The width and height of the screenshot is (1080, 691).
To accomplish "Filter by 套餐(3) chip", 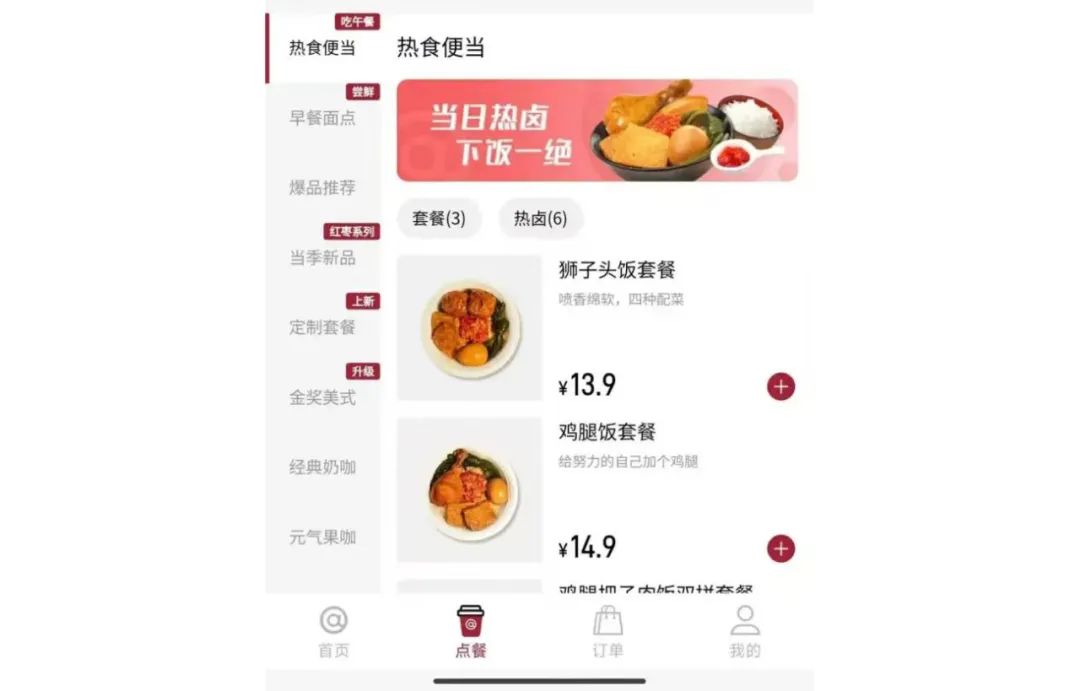I will click(x=439, y=219).
